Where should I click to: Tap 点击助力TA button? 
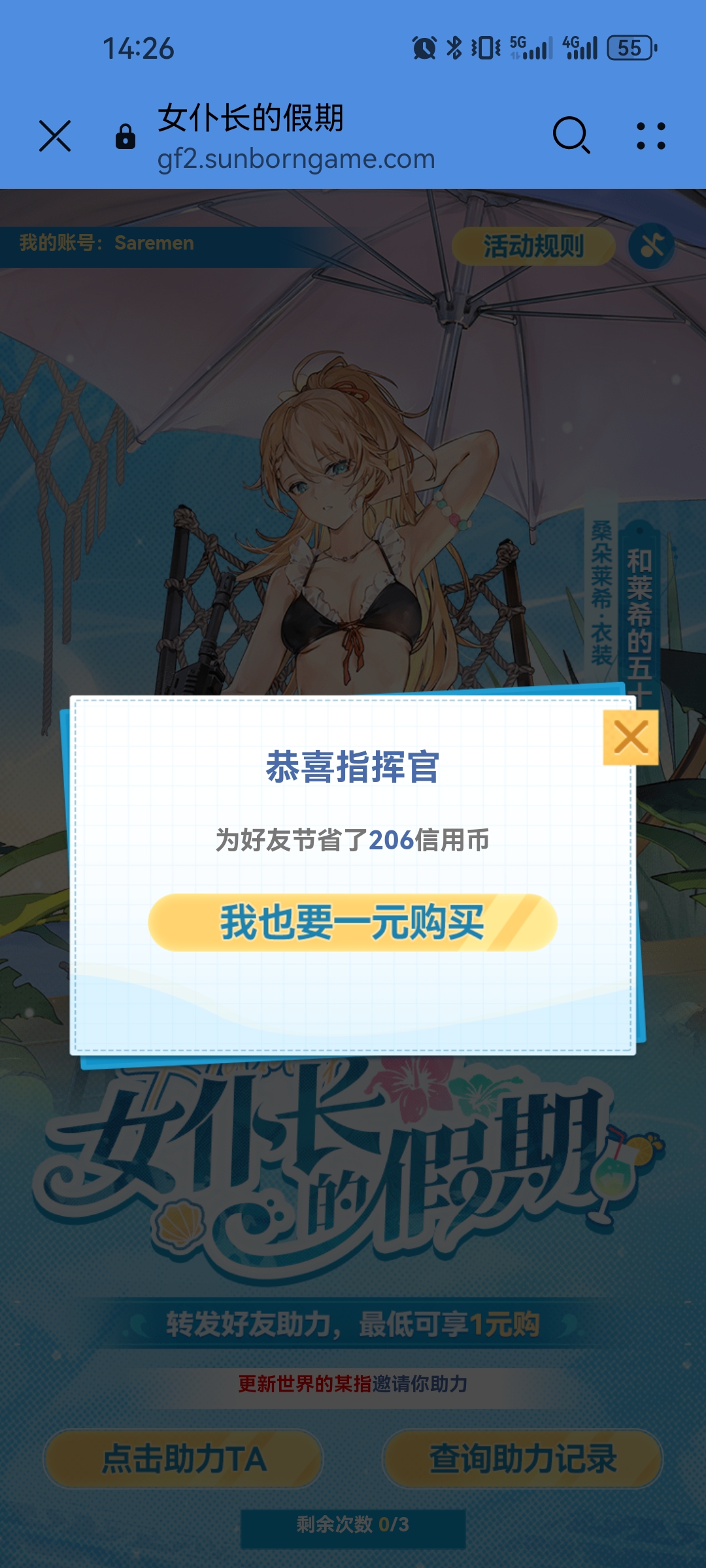tap(184, 1459)
